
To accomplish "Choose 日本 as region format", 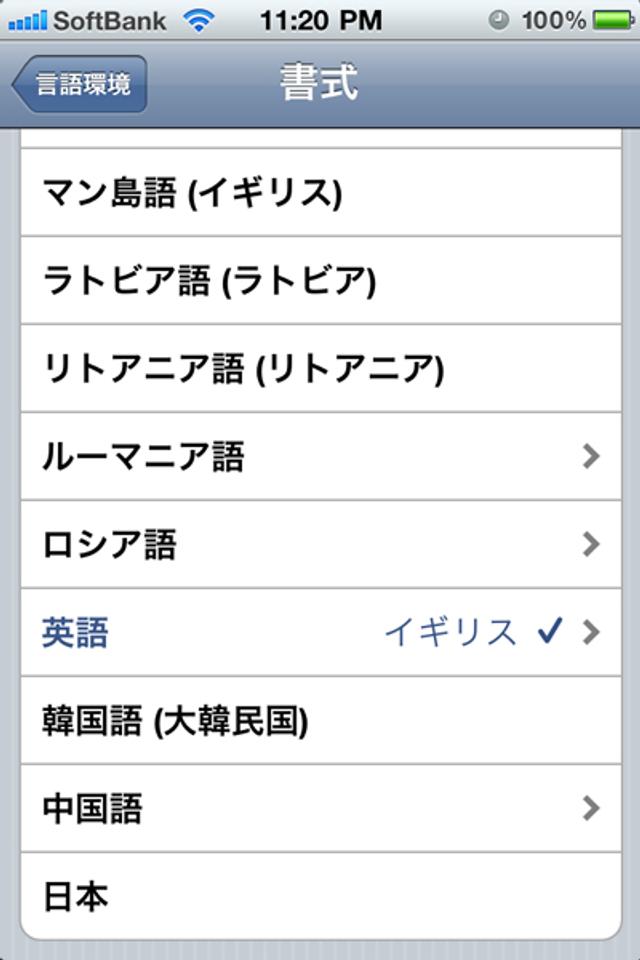I will tap(320, 896).
